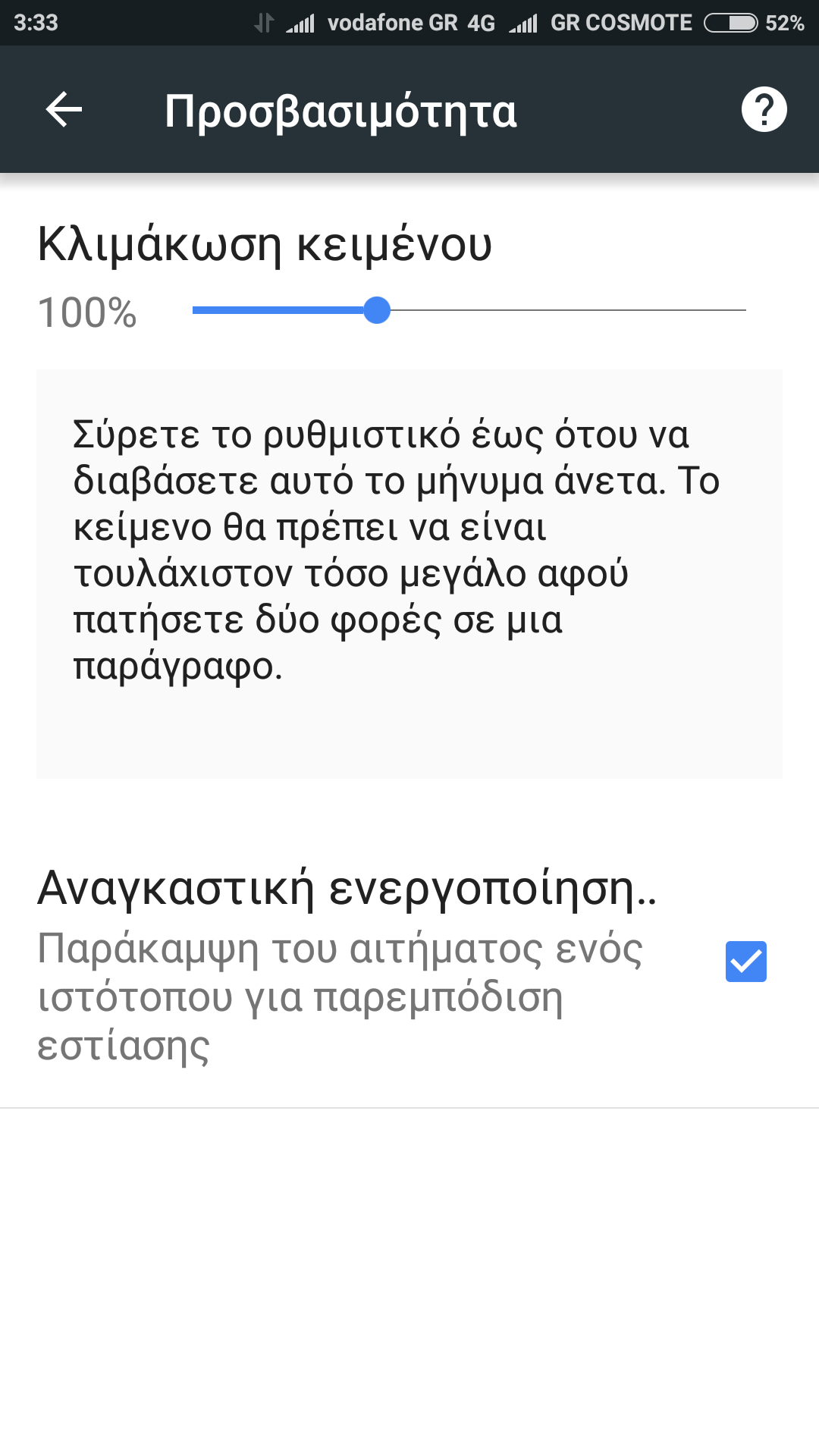
Task: Uncheck the Αναγκαστική ενεργοποίηση checkbox
Action: click(745, 962)
